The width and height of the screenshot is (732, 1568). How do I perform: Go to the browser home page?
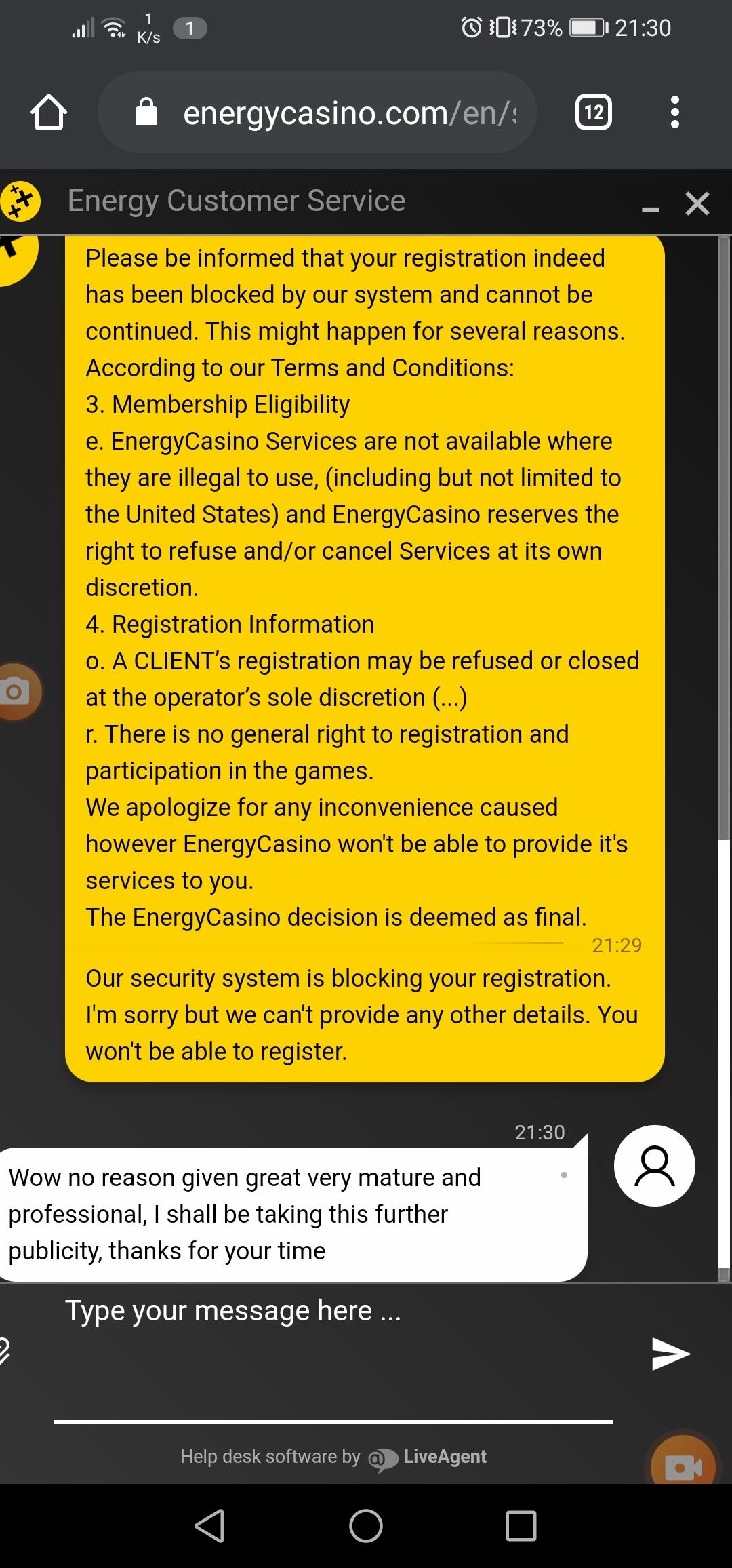pos(49,113)
